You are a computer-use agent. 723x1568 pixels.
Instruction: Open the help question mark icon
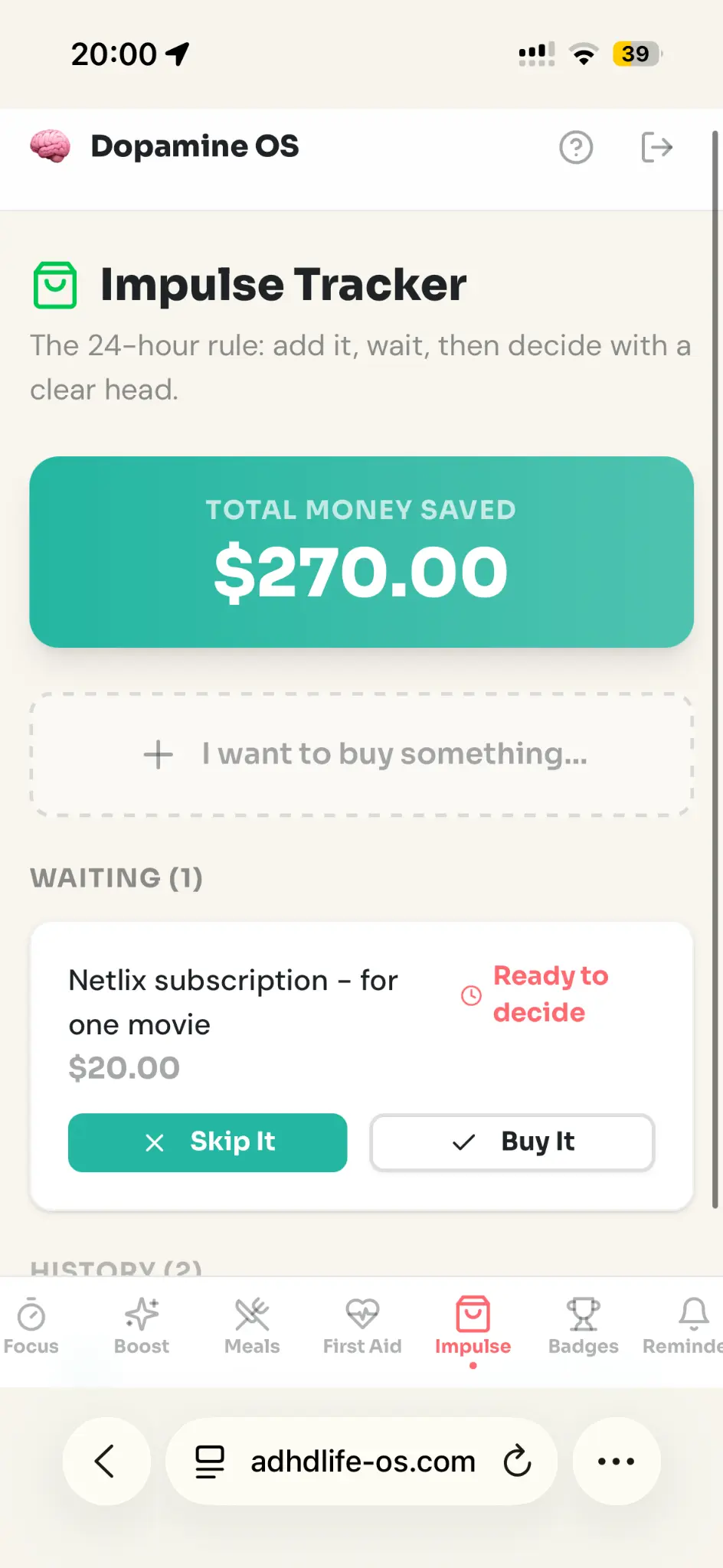(x=576, y=147)
